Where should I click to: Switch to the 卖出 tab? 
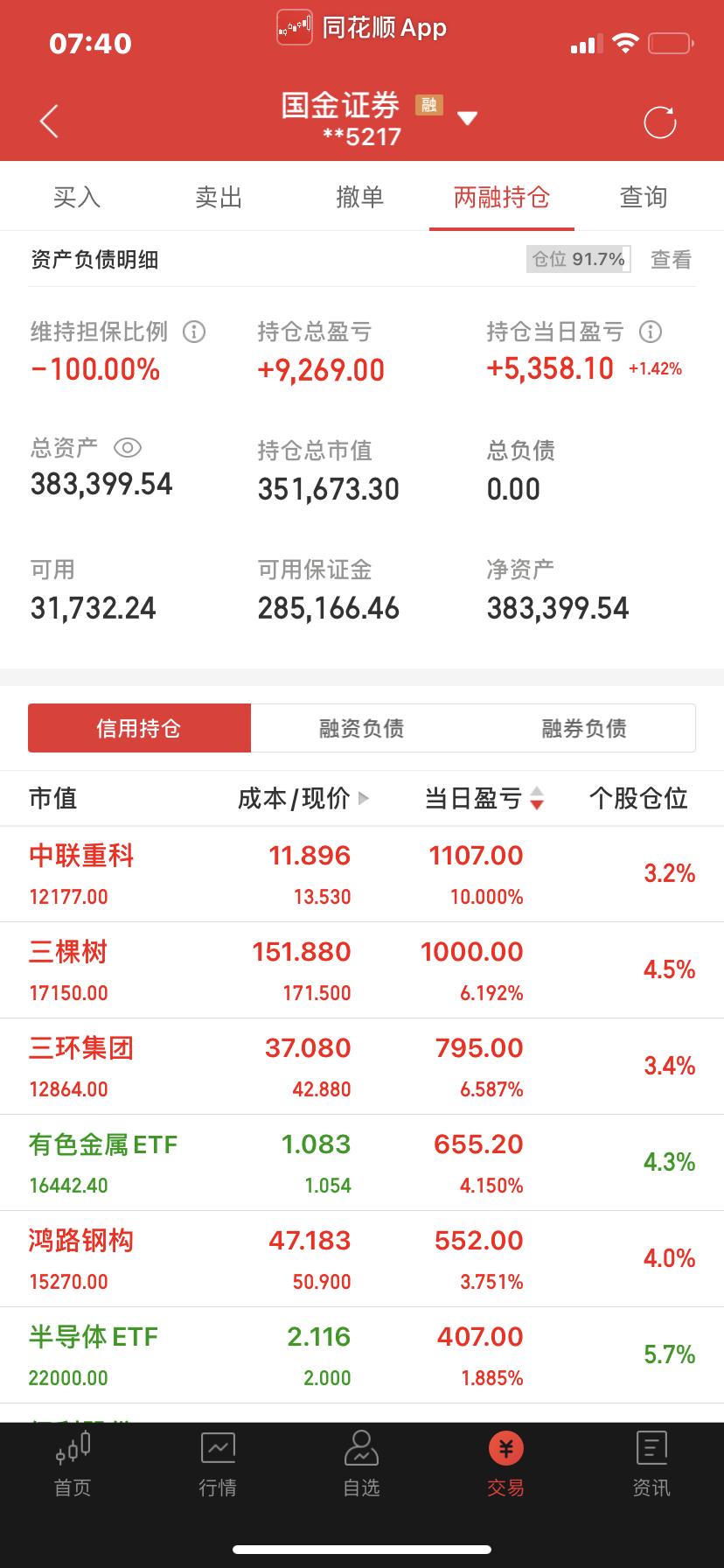pyautogui.click(x=219, y=198)
